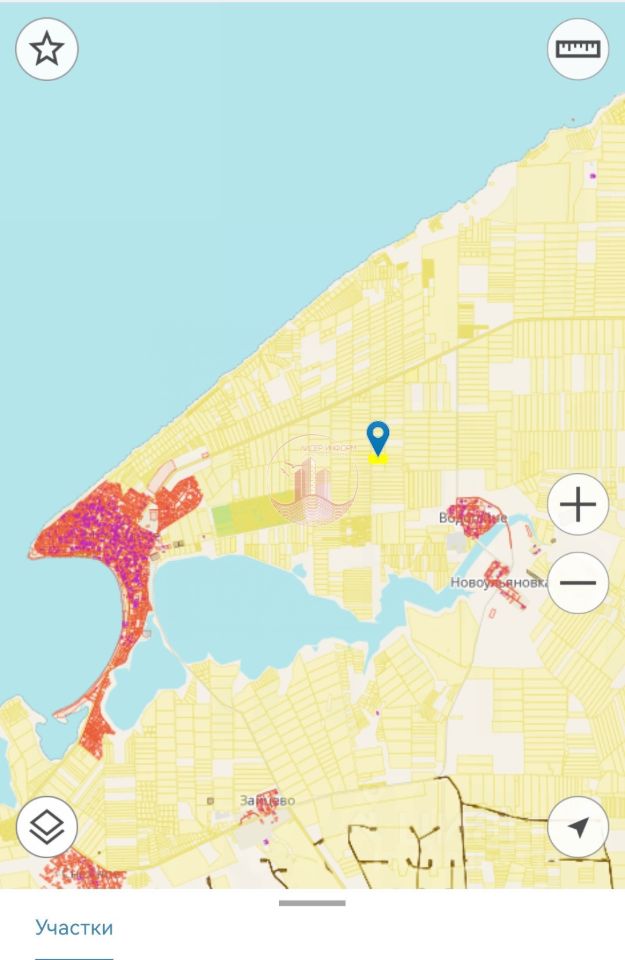
Task: Add this location to favorites via star icon
Action: 47,49
